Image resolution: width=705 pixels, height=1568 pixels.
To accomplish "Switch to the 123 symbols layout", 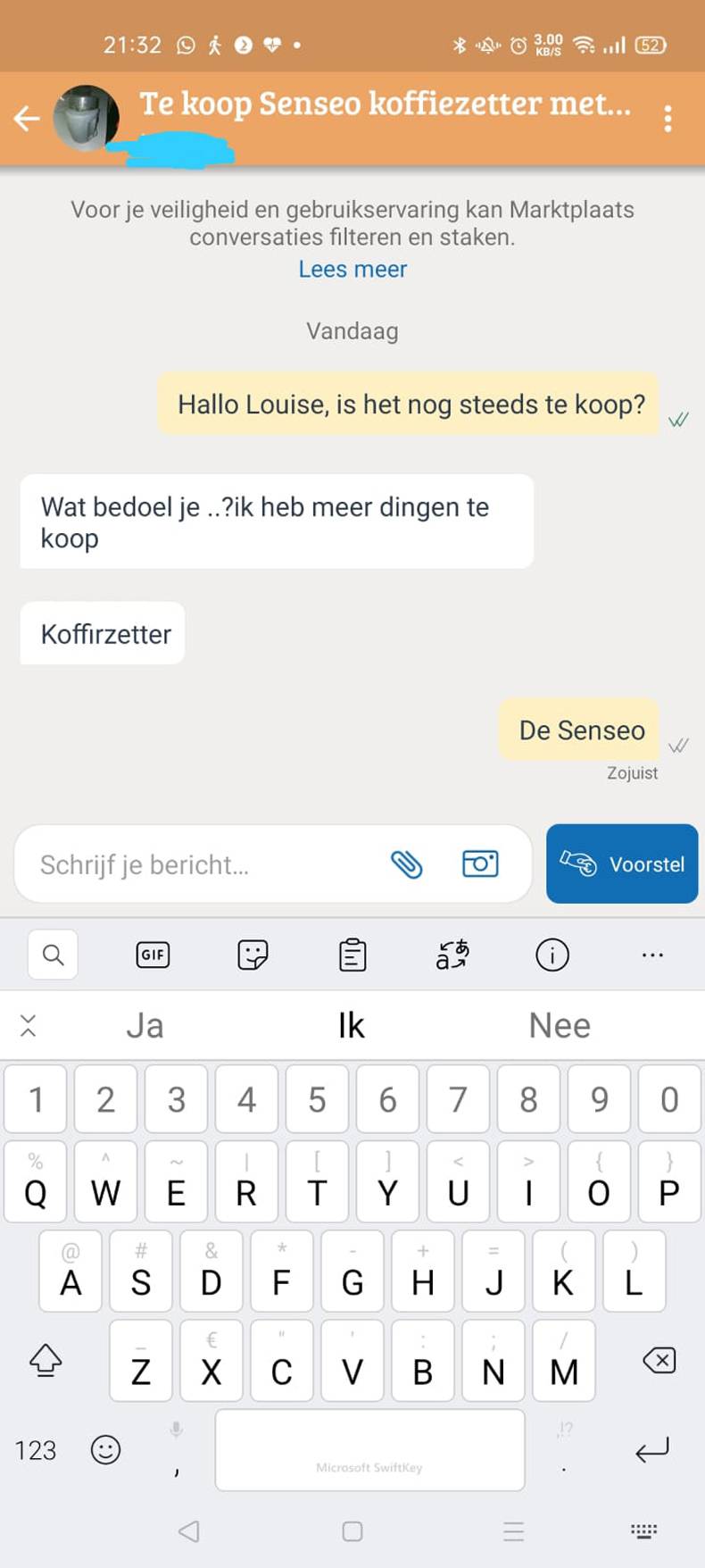I will pos(36,1449).
